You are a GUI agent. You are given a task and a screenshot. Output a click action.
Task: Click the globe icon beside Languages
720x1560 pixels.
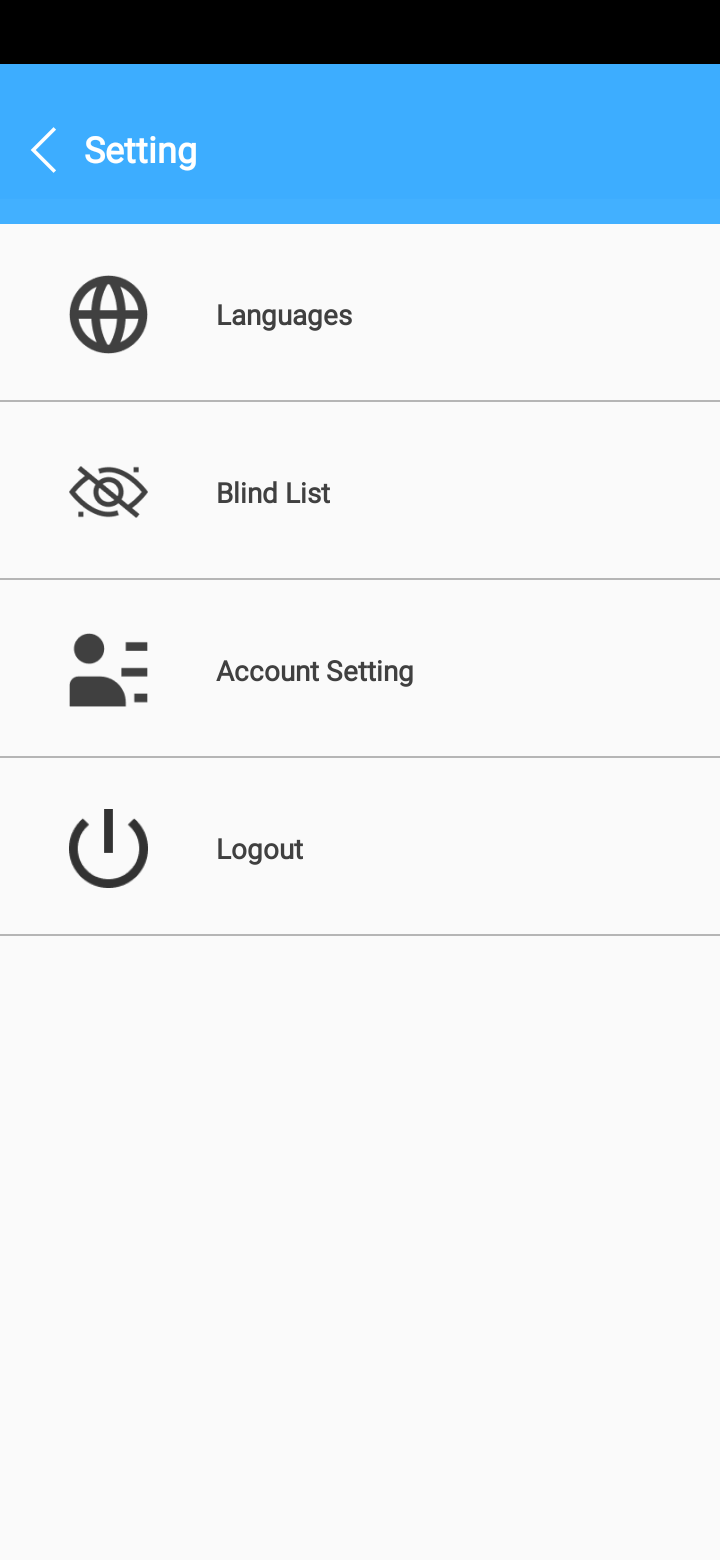[108, 313]
